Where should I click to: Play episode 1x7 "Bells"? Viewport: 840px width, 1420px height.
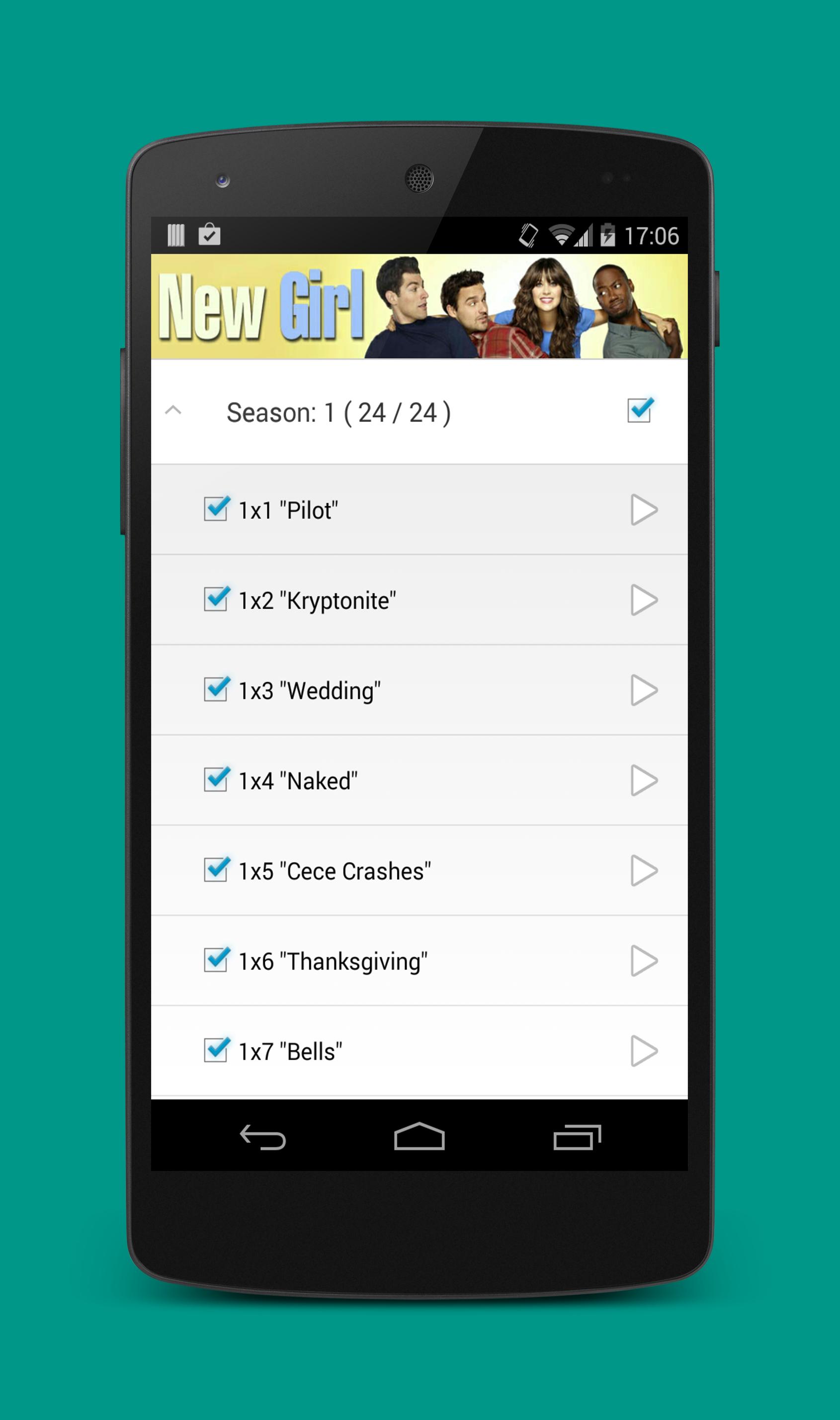tap(644, 1051)
